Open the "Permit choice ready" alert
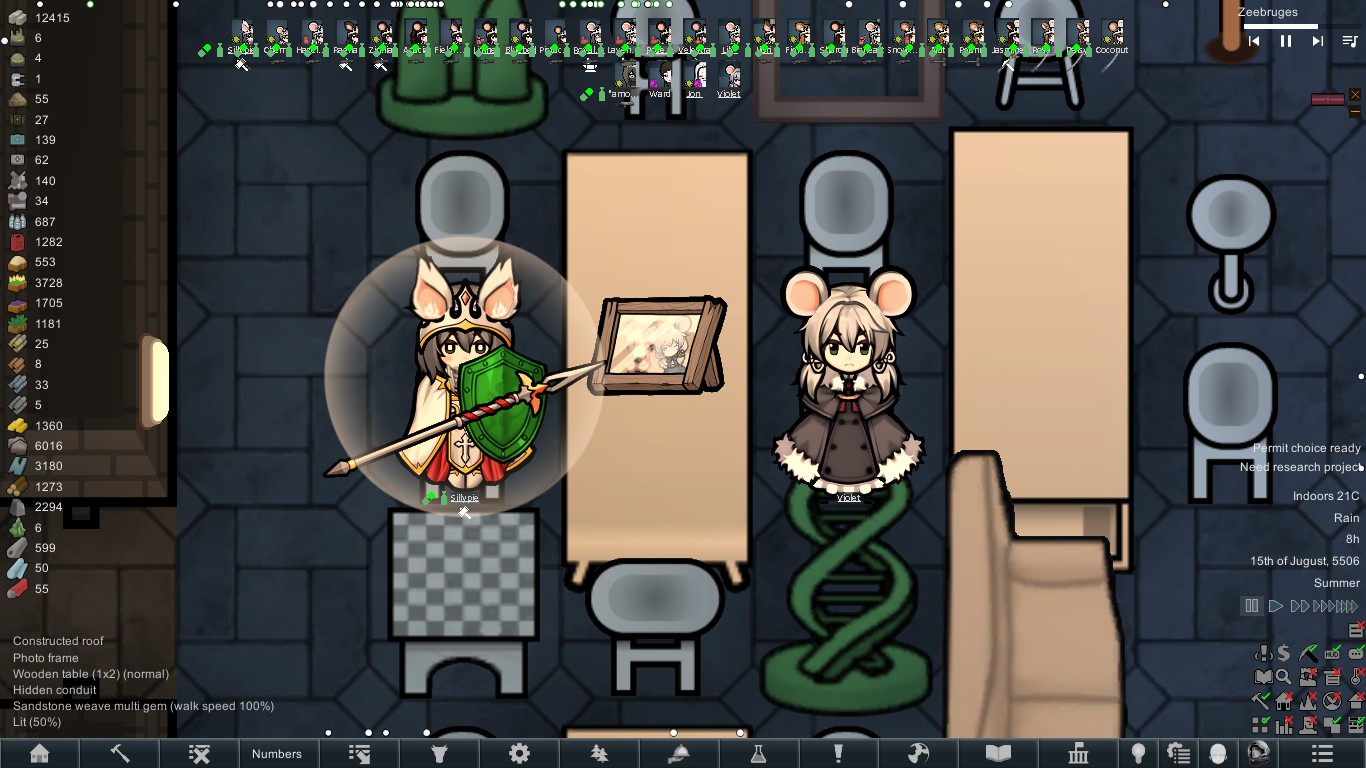The height and width of the screenshot is (768, 1366). click(x=1306, y=448)
